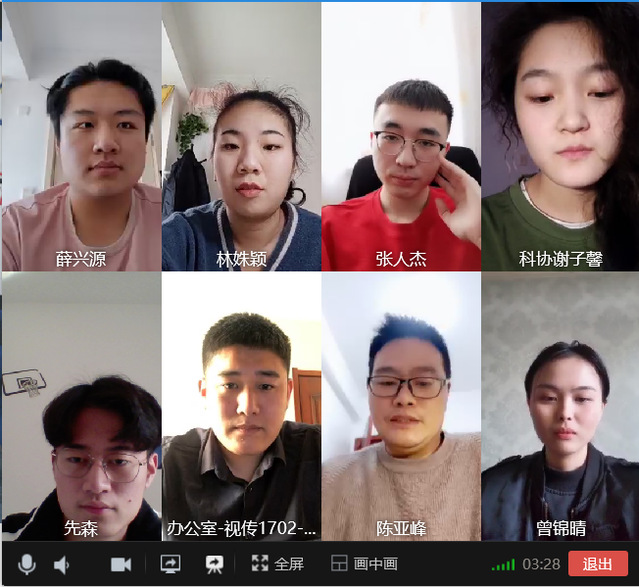Screen dimensions: 639x587
Task: Enter fullscreen mode (全屏)
Action: coord(277,564)
